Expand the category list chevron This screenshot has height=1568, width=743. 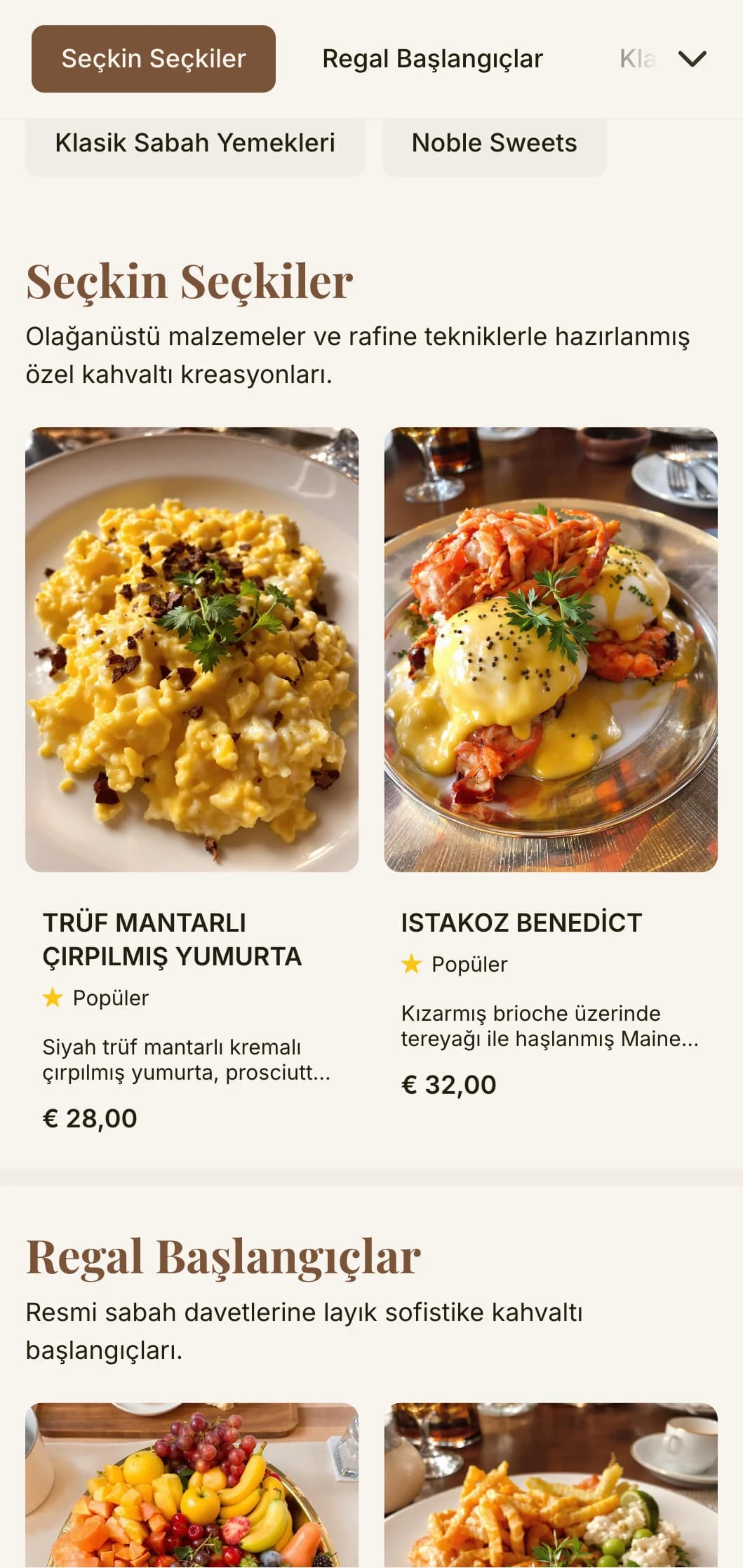pyautogui.click(x=692, y=59)
